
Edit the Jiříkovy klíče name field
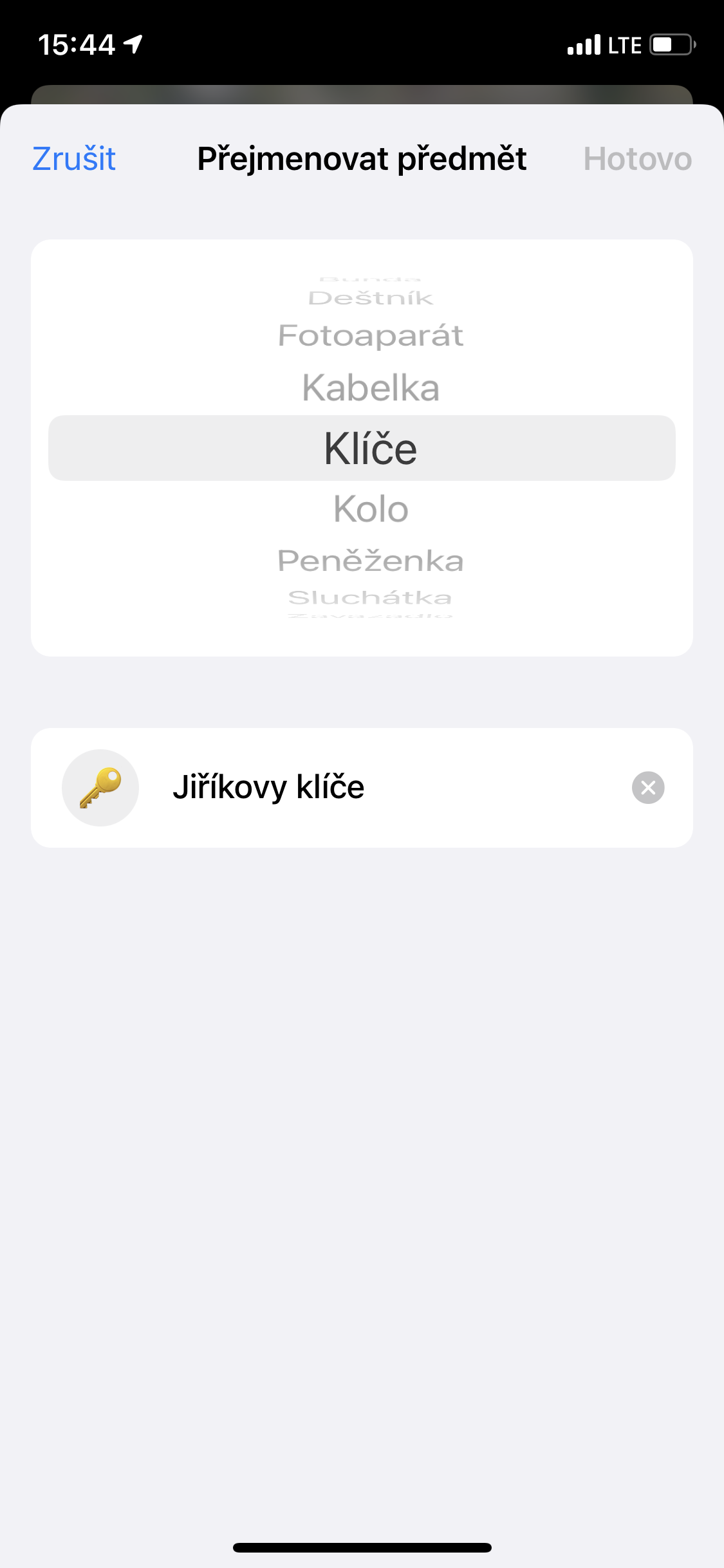[x=386, y=788]
